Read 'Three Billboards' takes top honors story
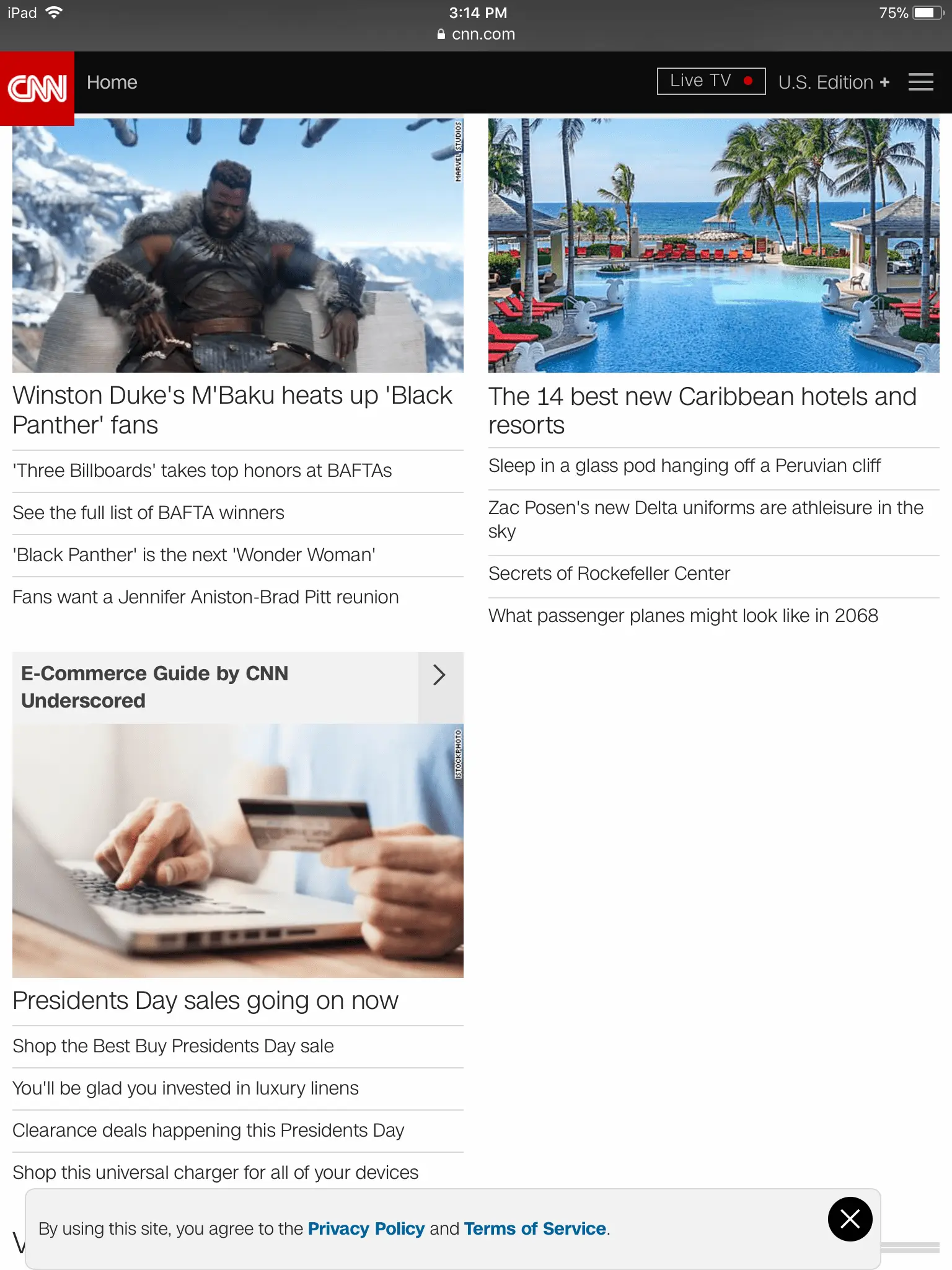The image size is (952, 1270). [202, 471]
